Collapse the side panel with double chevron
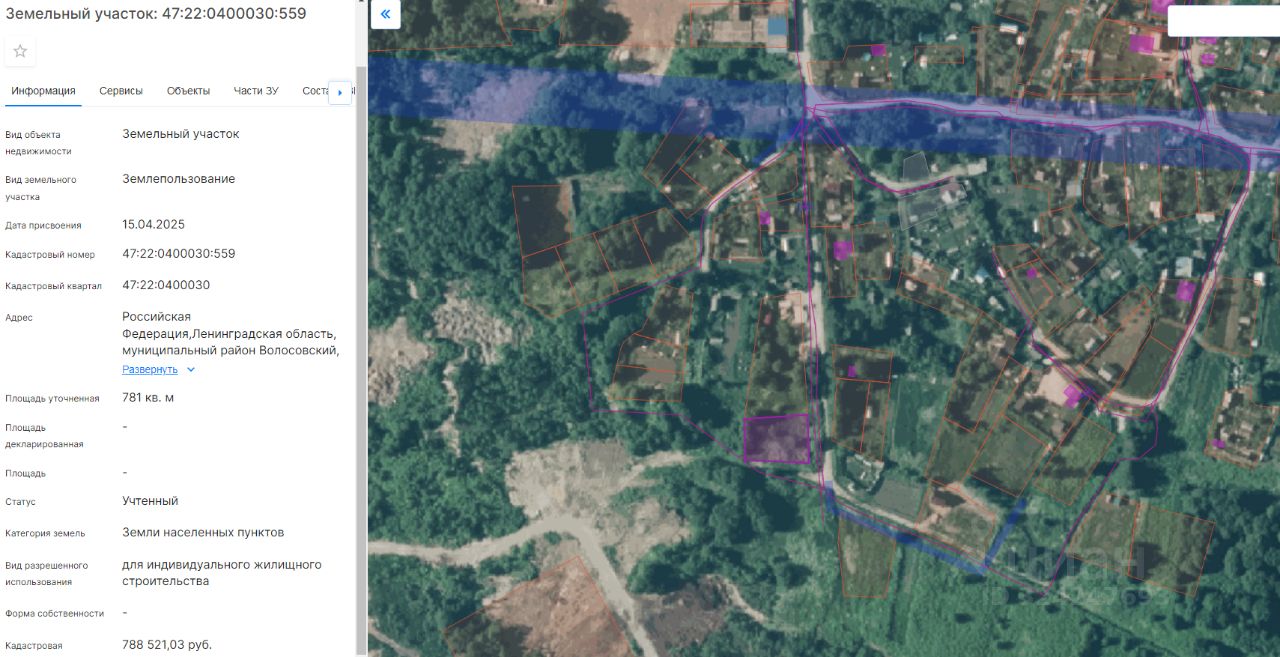 coord(385,15)
